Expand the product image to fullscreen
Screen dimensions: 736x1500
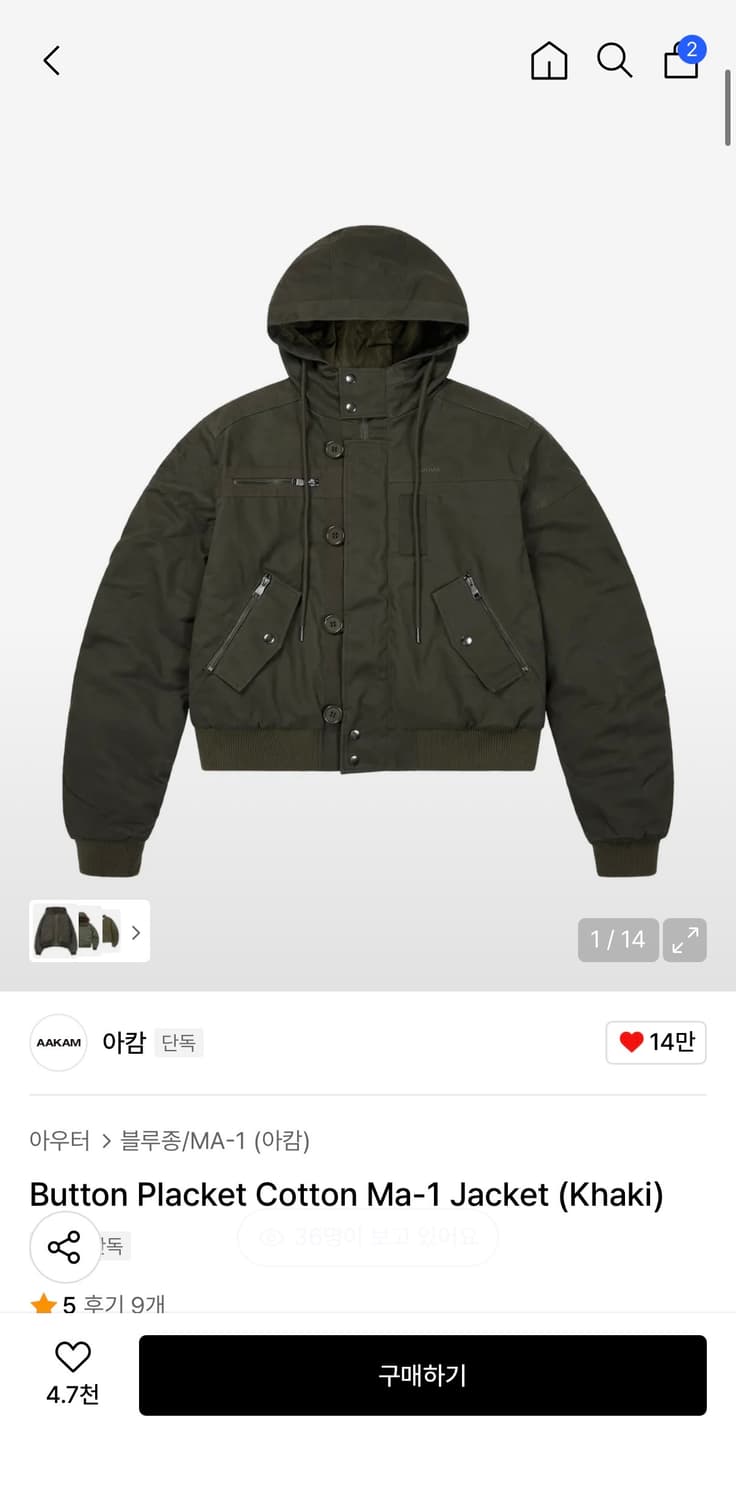pos(684,939)
